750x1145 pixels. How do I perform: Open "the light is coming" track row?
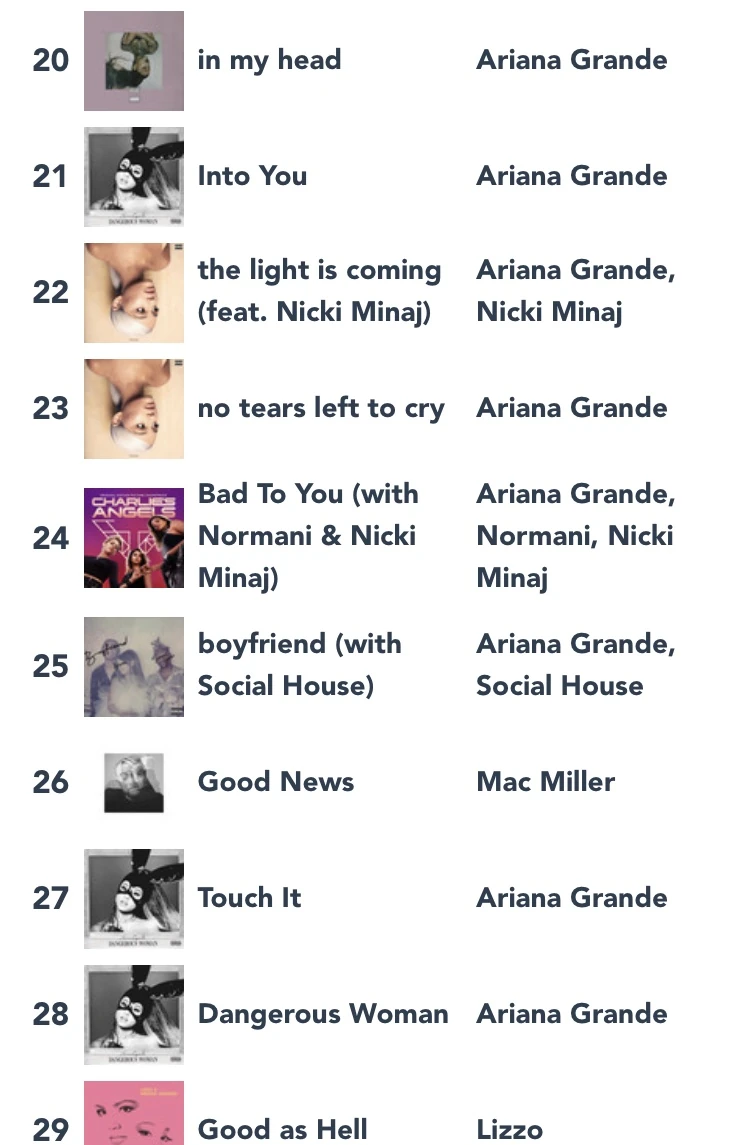(319, 291)
